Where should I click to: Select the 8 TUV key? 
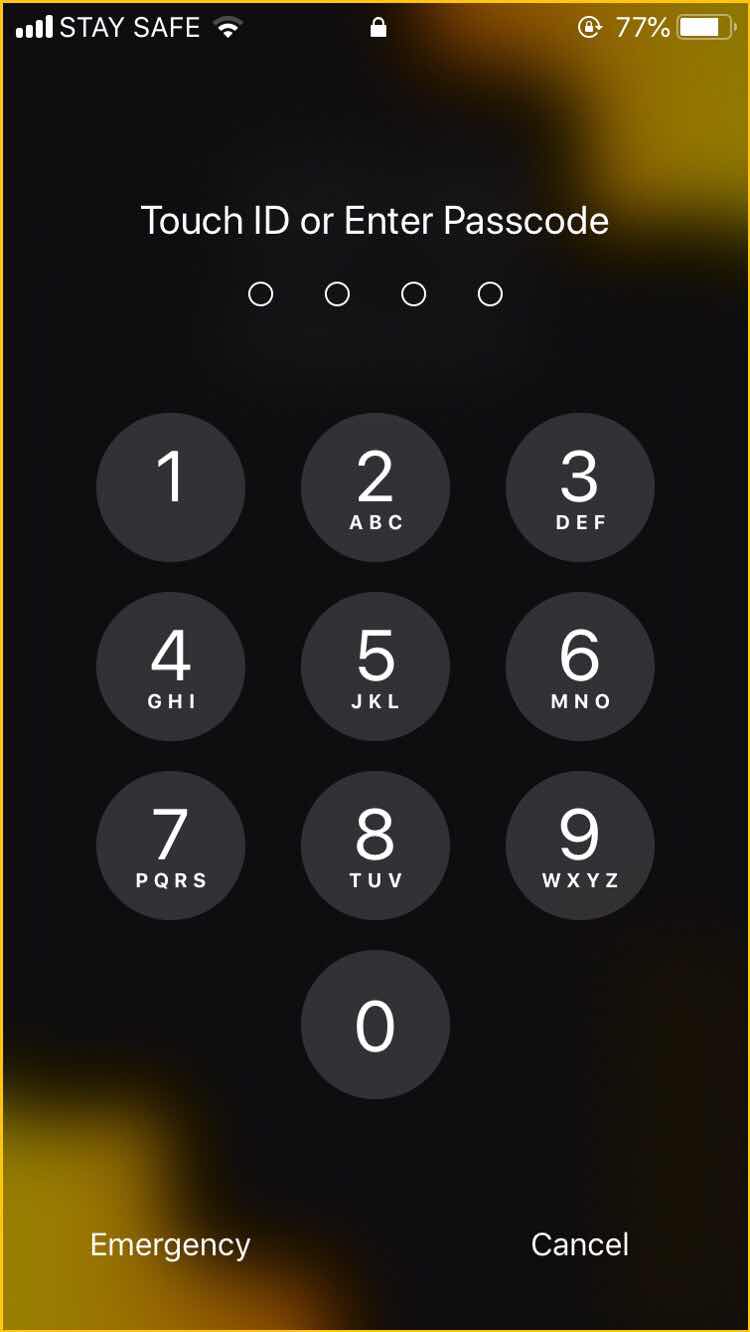point(375,845)
